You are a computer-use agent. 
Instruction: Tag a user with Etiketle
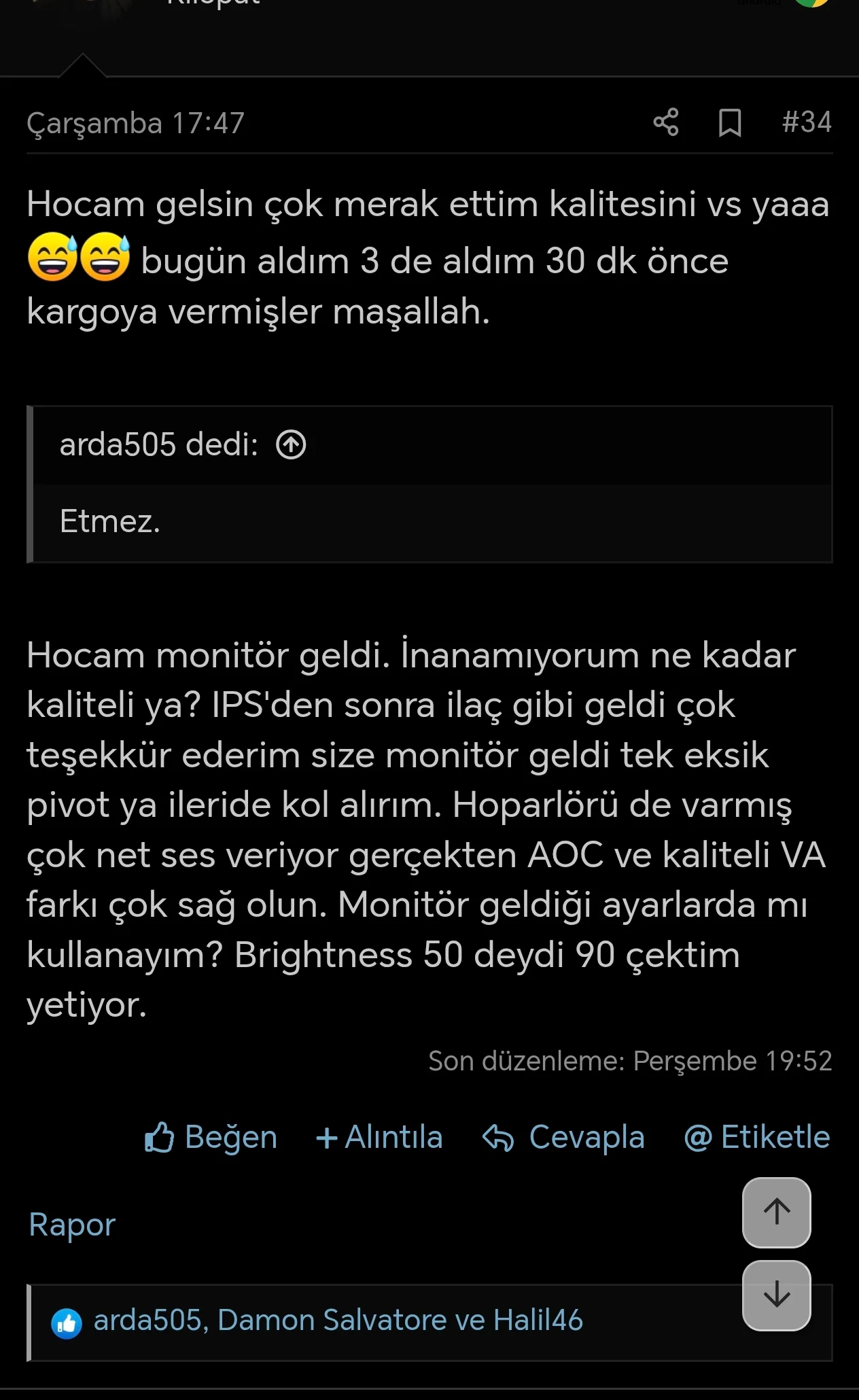pyautogui.click(x=775, y=1137)
